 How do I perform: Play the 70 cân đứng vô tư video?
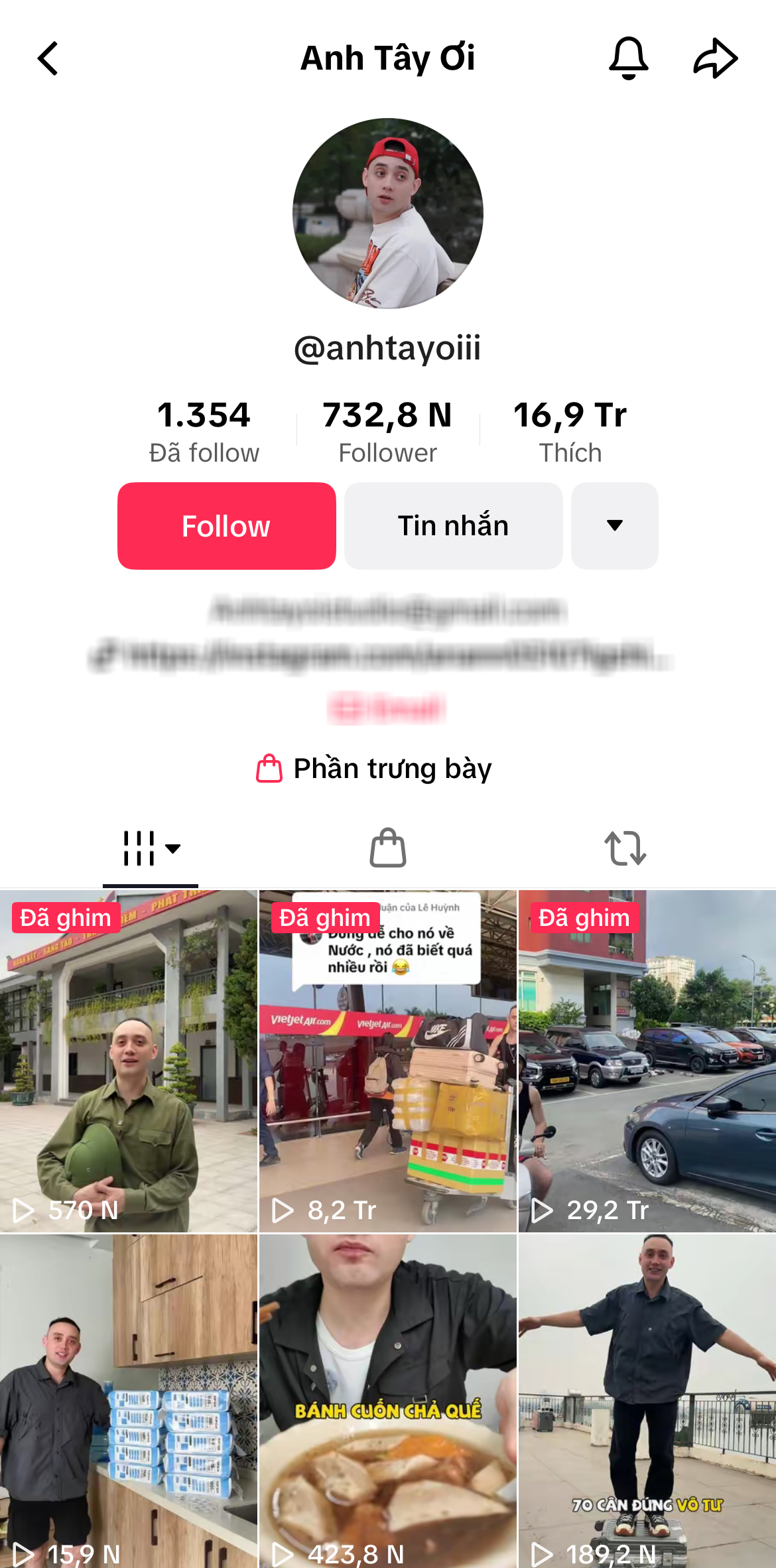coord(647,1400)
